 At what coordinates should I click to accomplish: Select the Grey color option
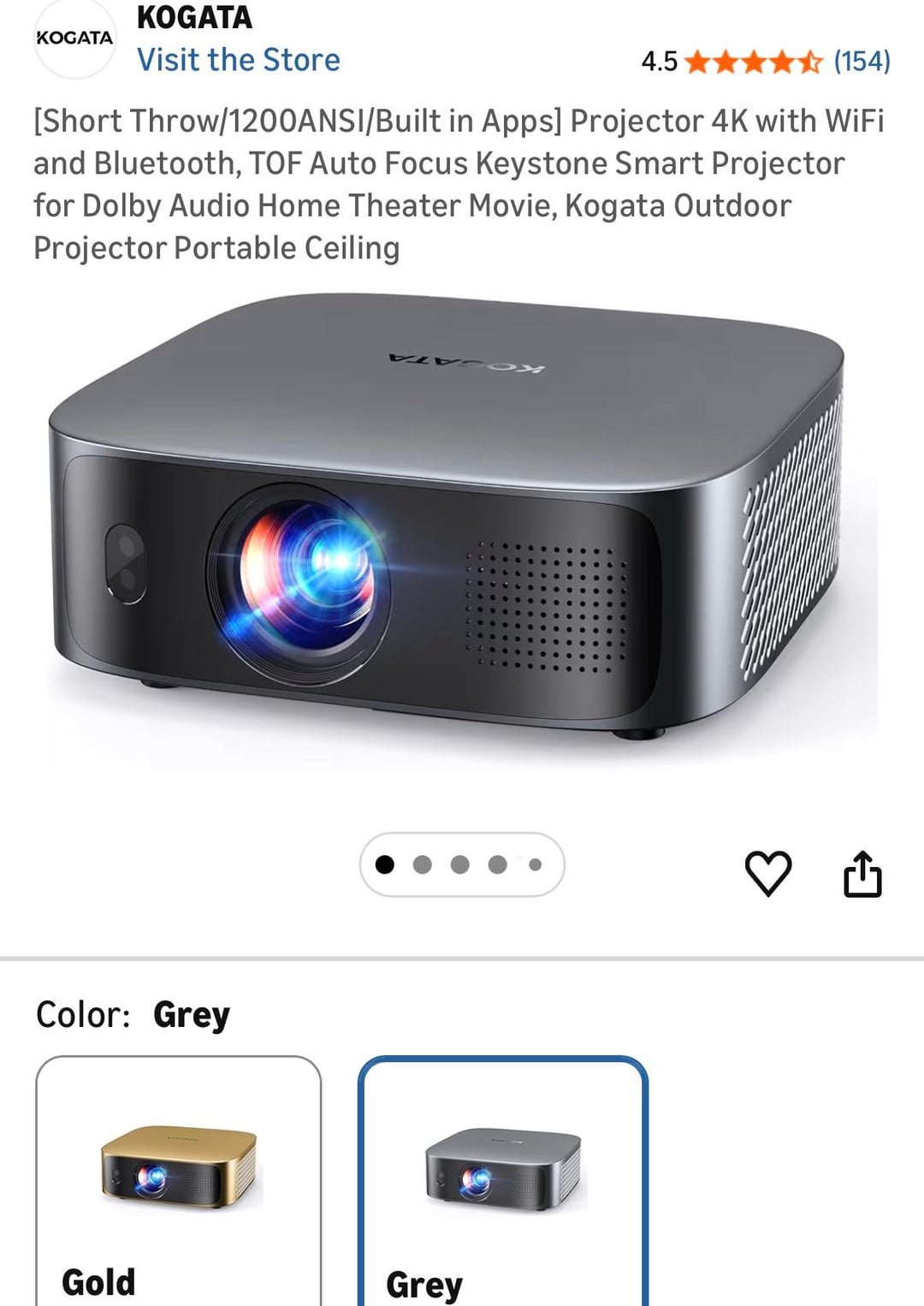point(502,1181)
